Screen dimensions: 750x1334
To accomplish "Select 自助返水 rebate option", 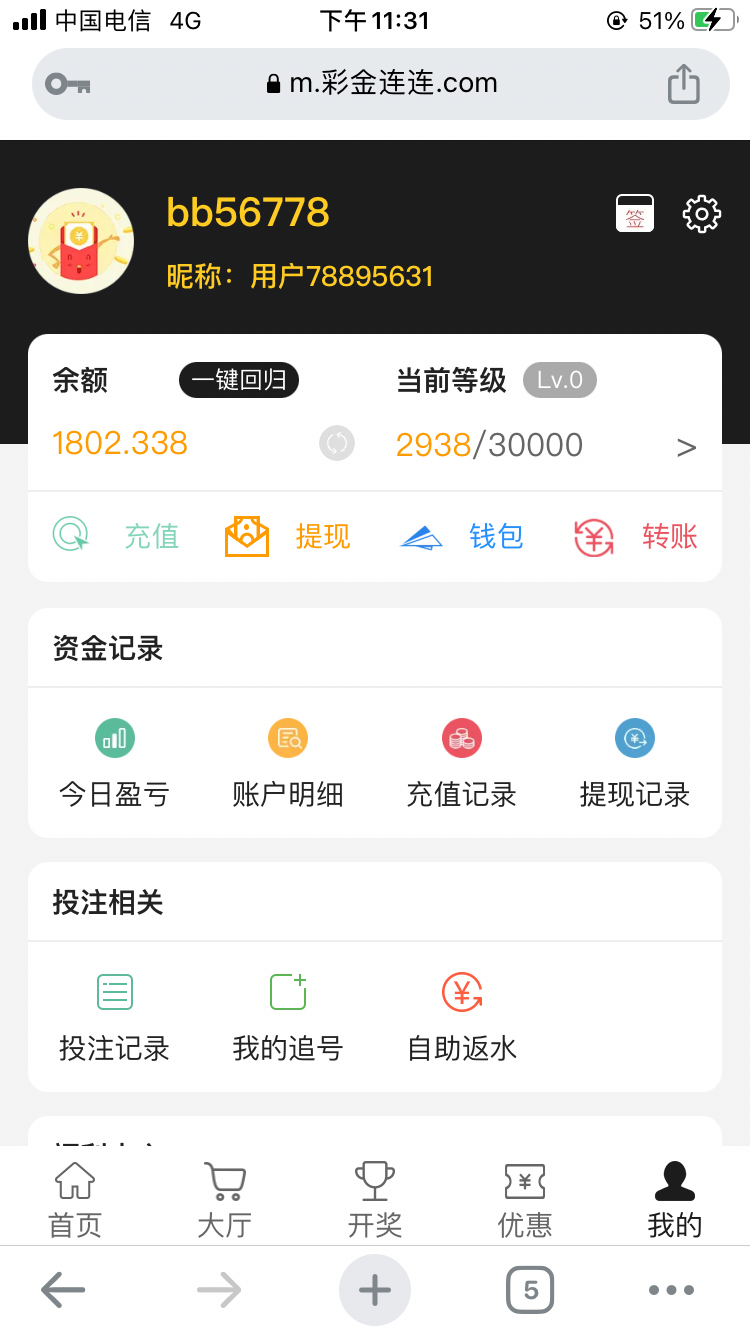I will (x=462, y=1019).
